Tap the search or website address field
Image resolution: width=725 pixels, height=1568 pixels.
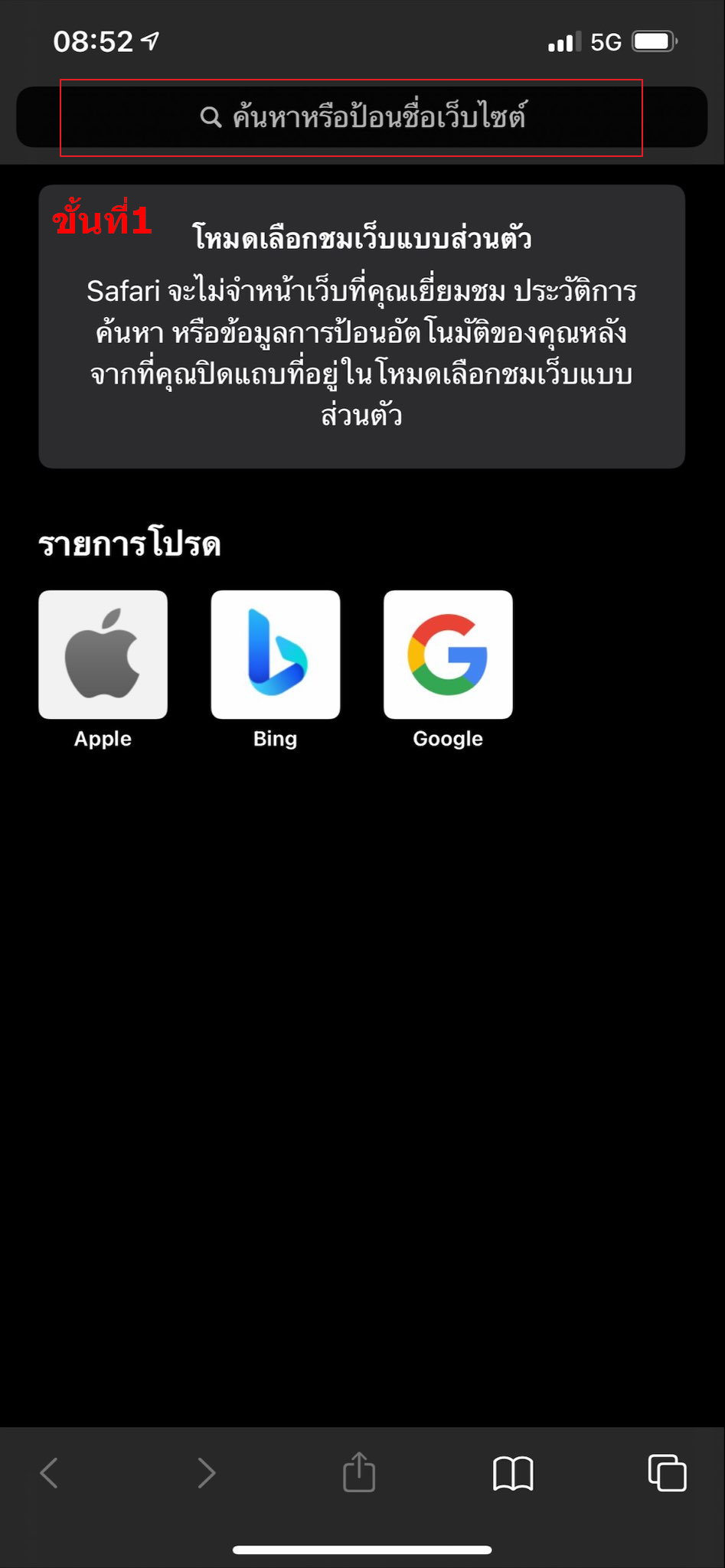pyautogui.click(x=362, y=117)
